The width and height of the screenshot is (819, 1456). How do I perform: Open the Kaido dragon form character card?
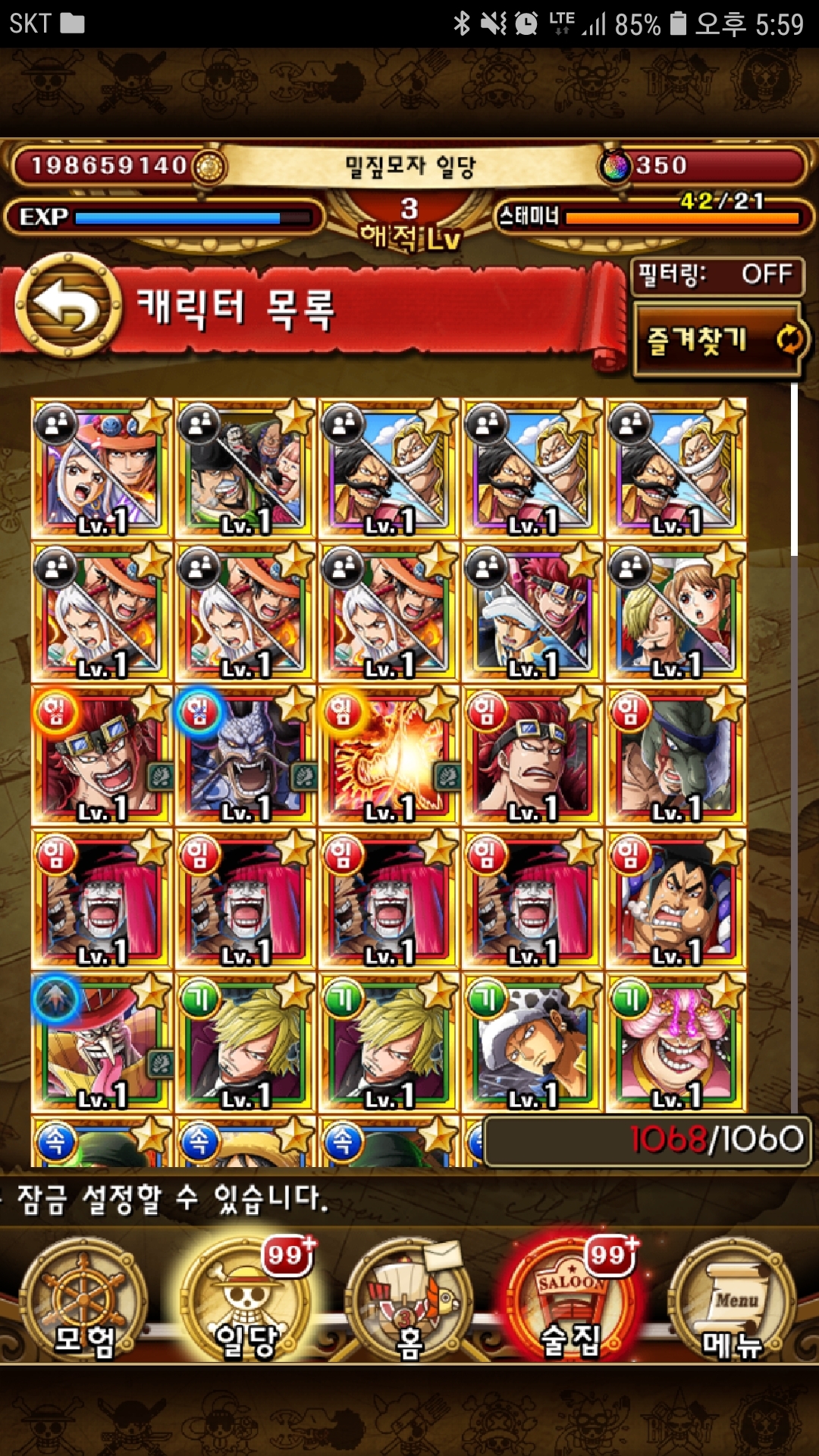tap(245, 755)
